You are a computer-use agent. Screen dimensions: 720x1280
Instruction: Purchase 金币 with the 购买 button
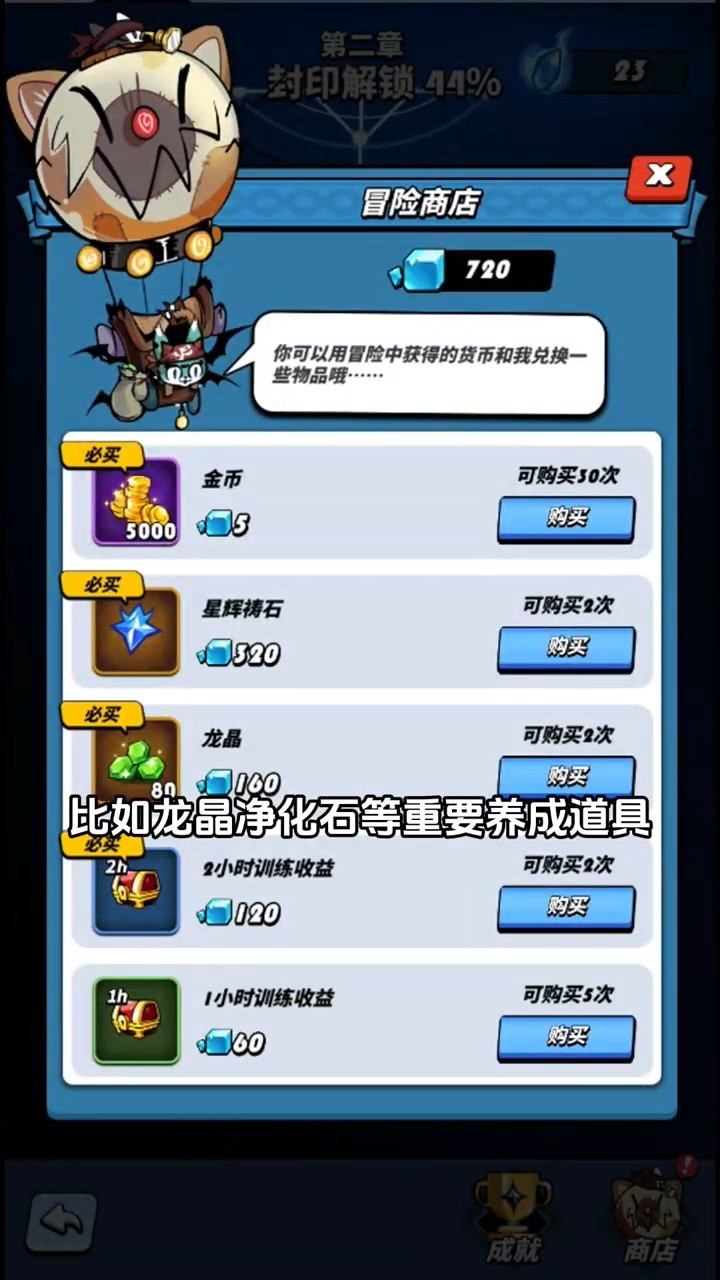pyautogui.click(x=566, y=518)
